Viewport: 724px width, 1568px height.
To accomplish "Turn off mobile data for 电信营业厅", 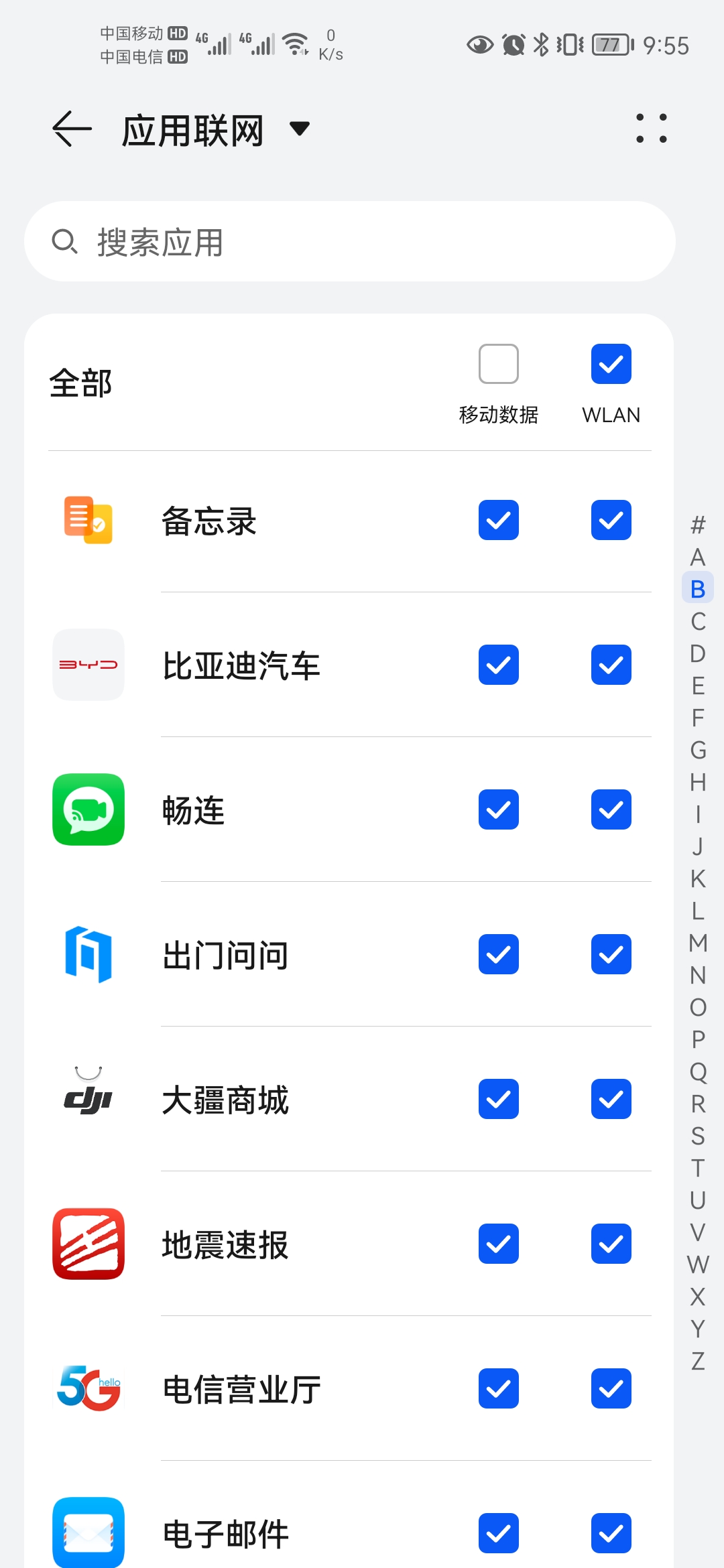I will pos(498,1388).
